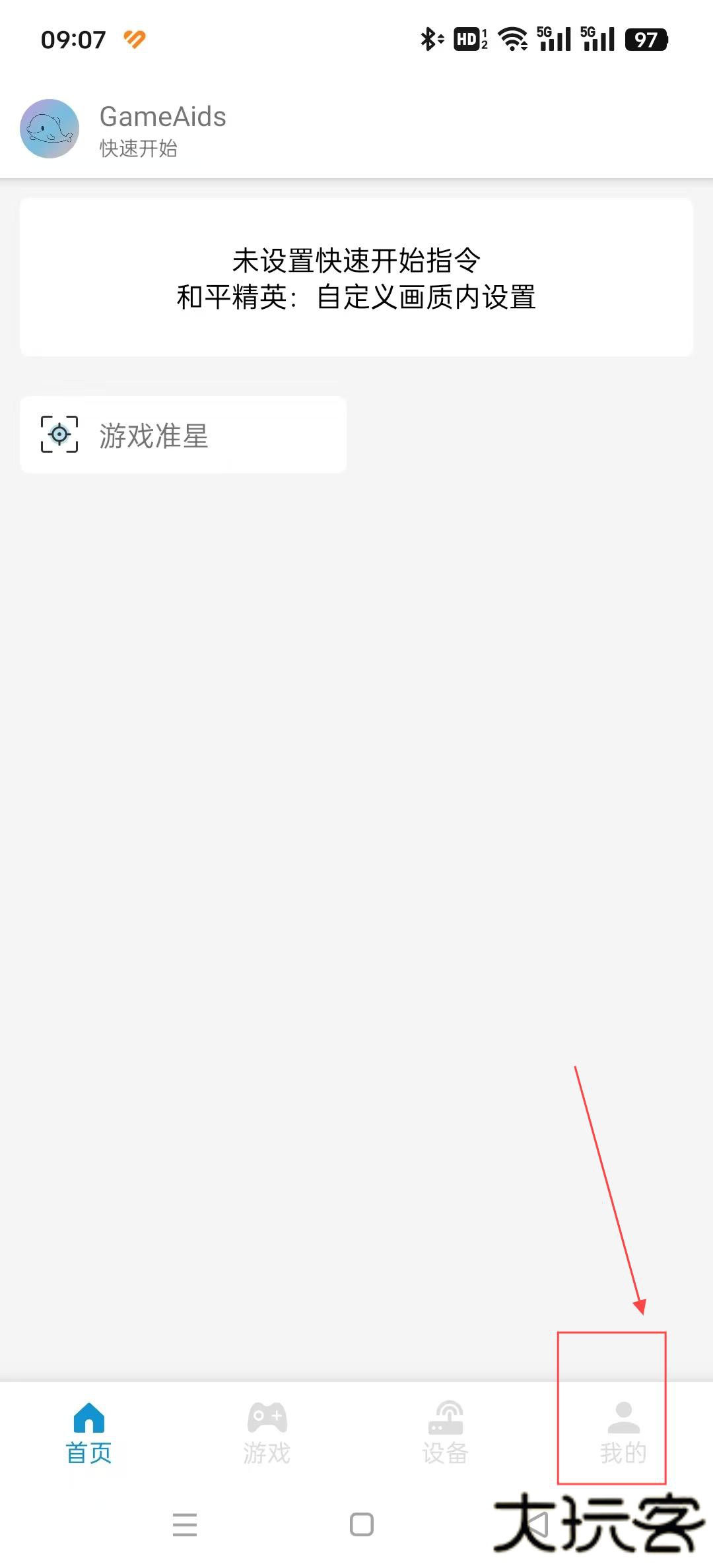Open the 游戏准星 crosshair card
Image resolution: width=713 pixels, height=1568 pixels.
183,435
